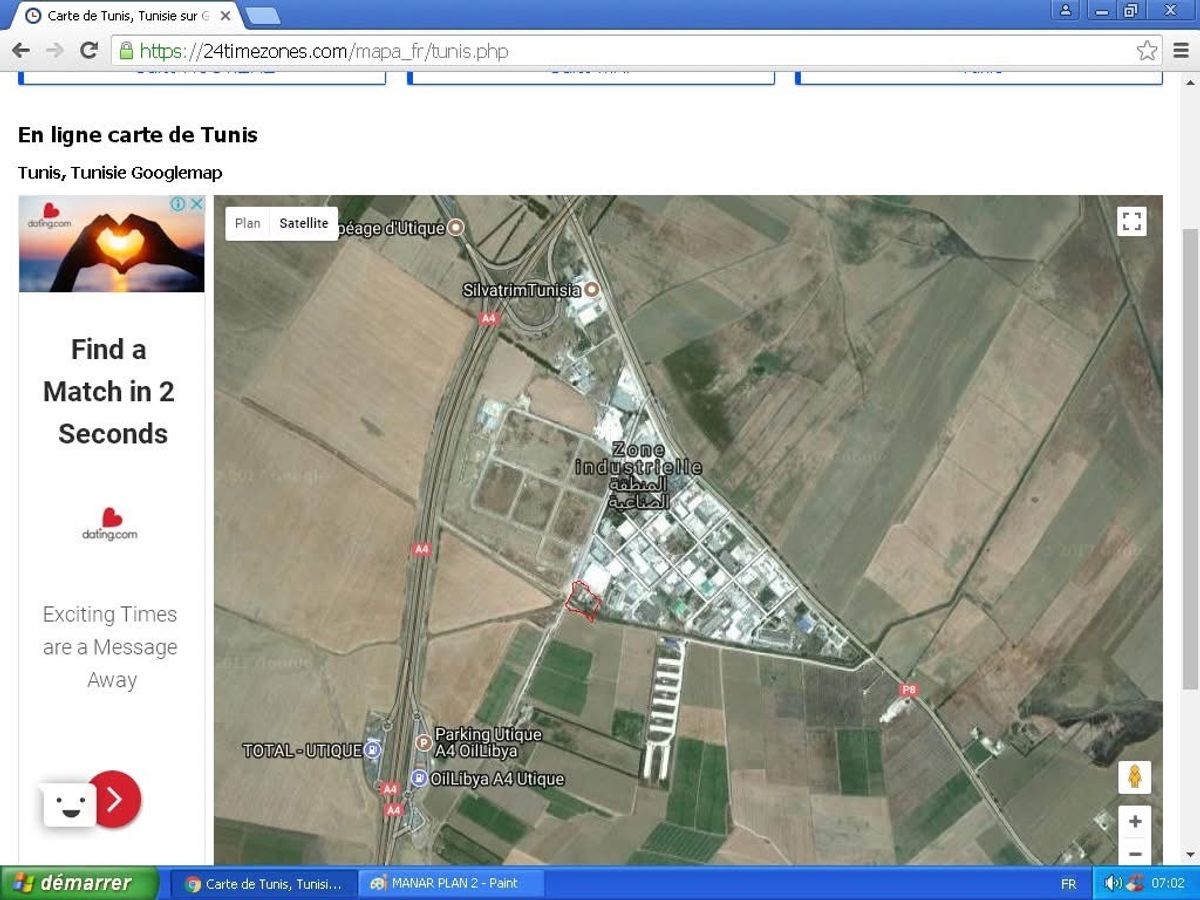The width and height of the screenshot is (1200, 900).
Task: Bookmark this page with the star
Action: coord(1146,51)
